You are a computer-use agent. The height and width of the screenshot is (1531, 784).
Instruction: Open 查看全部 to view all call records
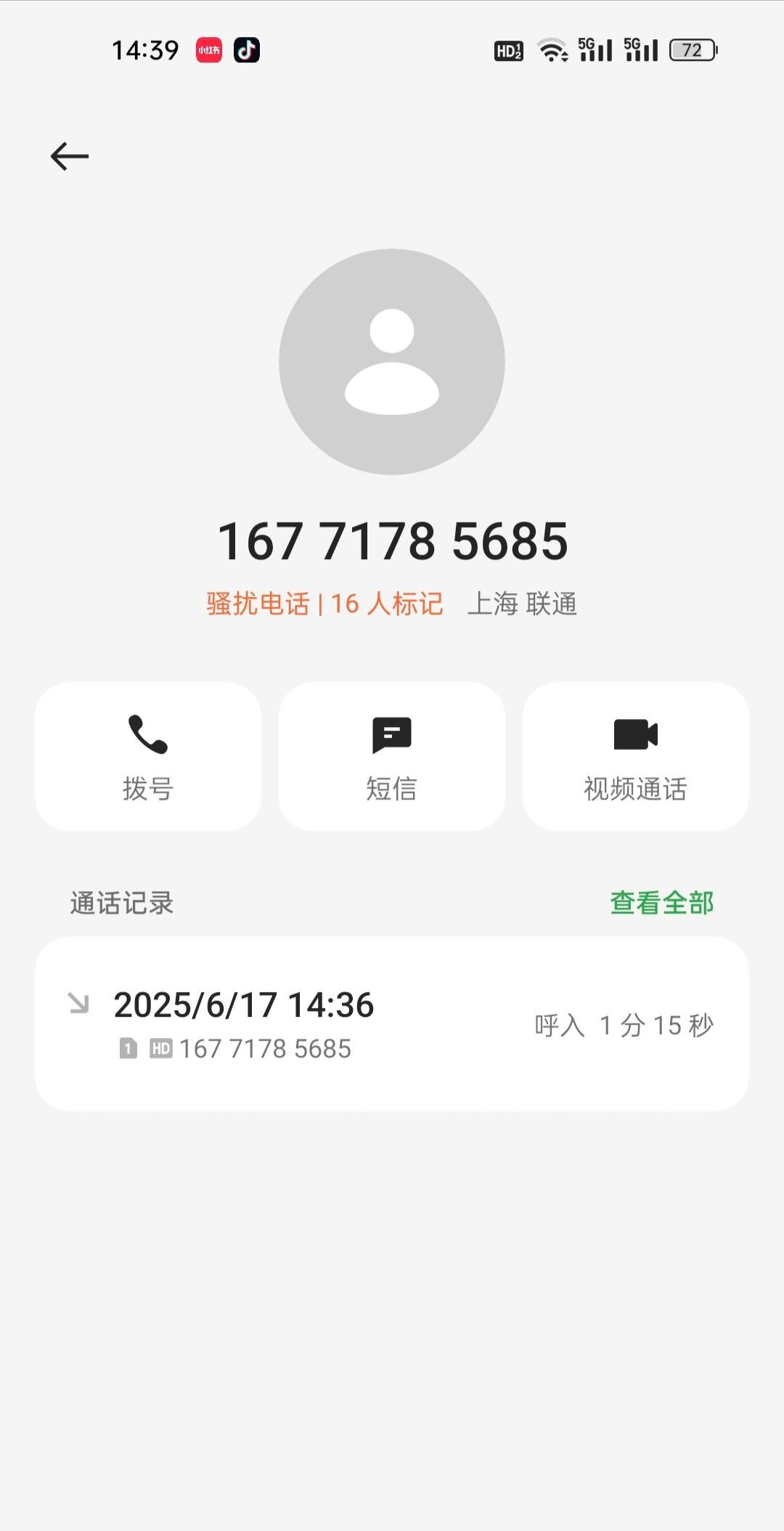coord(661,903)
